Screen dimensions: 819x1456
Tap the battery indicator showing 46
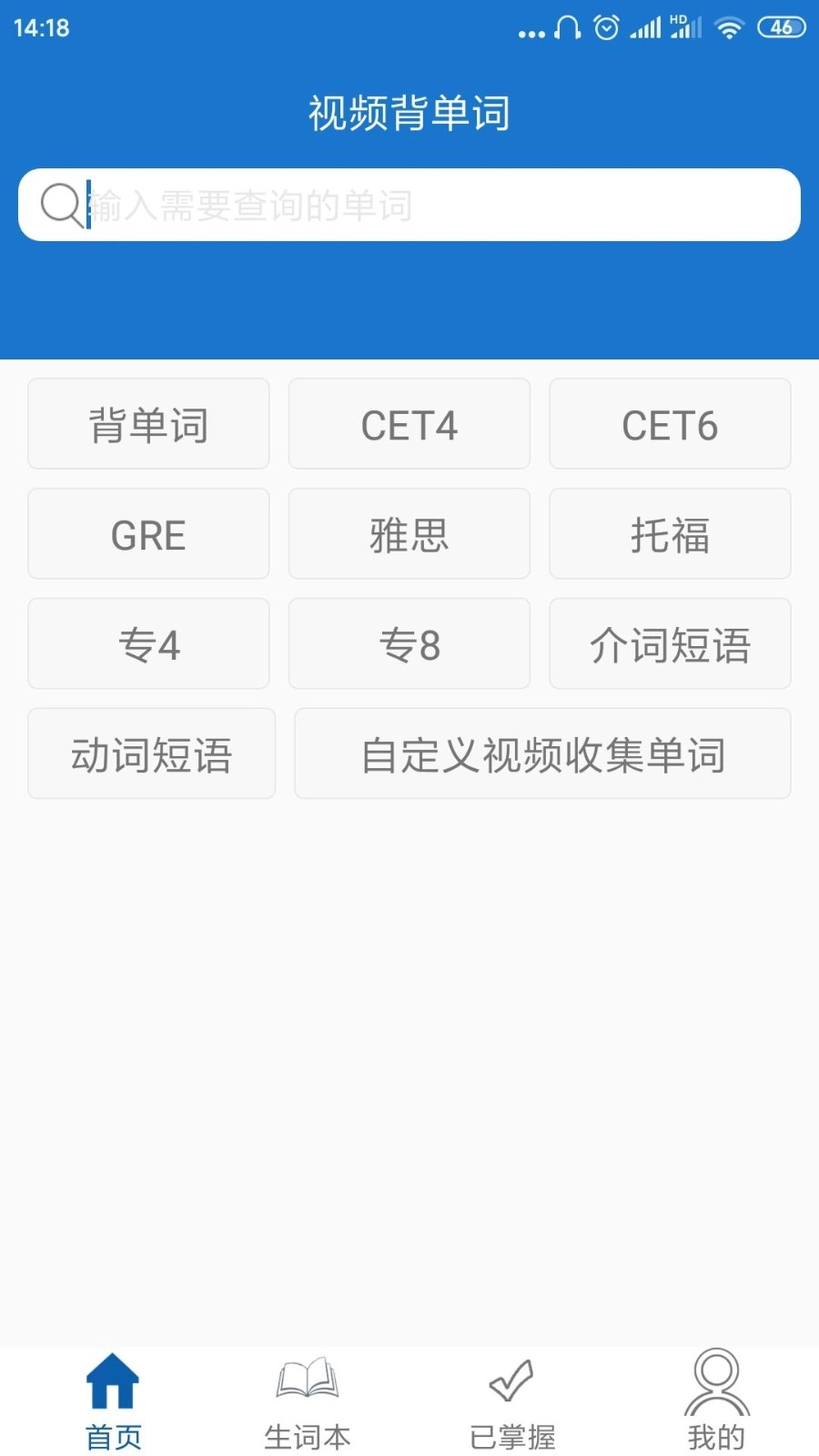tap(781, 27)
